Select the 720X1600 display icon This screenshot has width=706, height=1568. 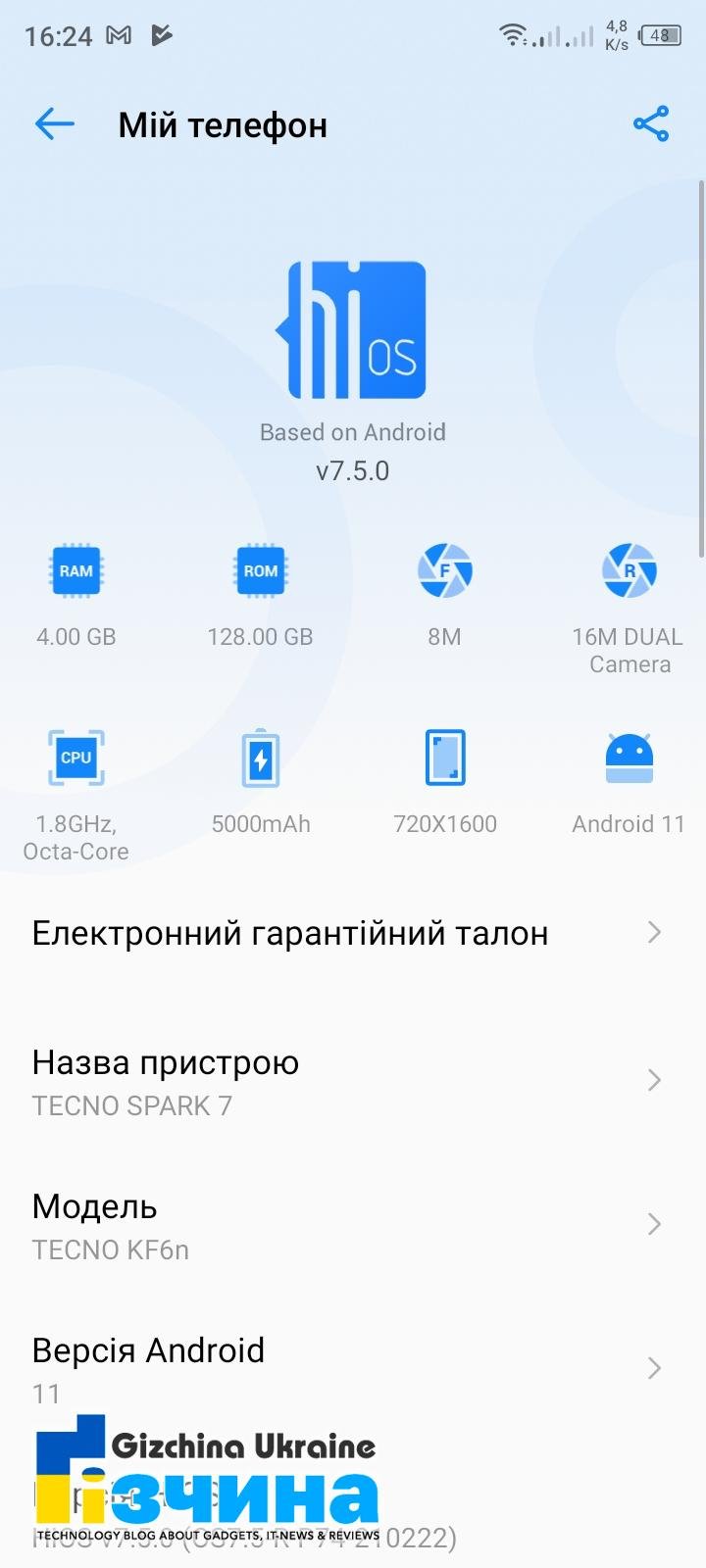coord(444,758)
